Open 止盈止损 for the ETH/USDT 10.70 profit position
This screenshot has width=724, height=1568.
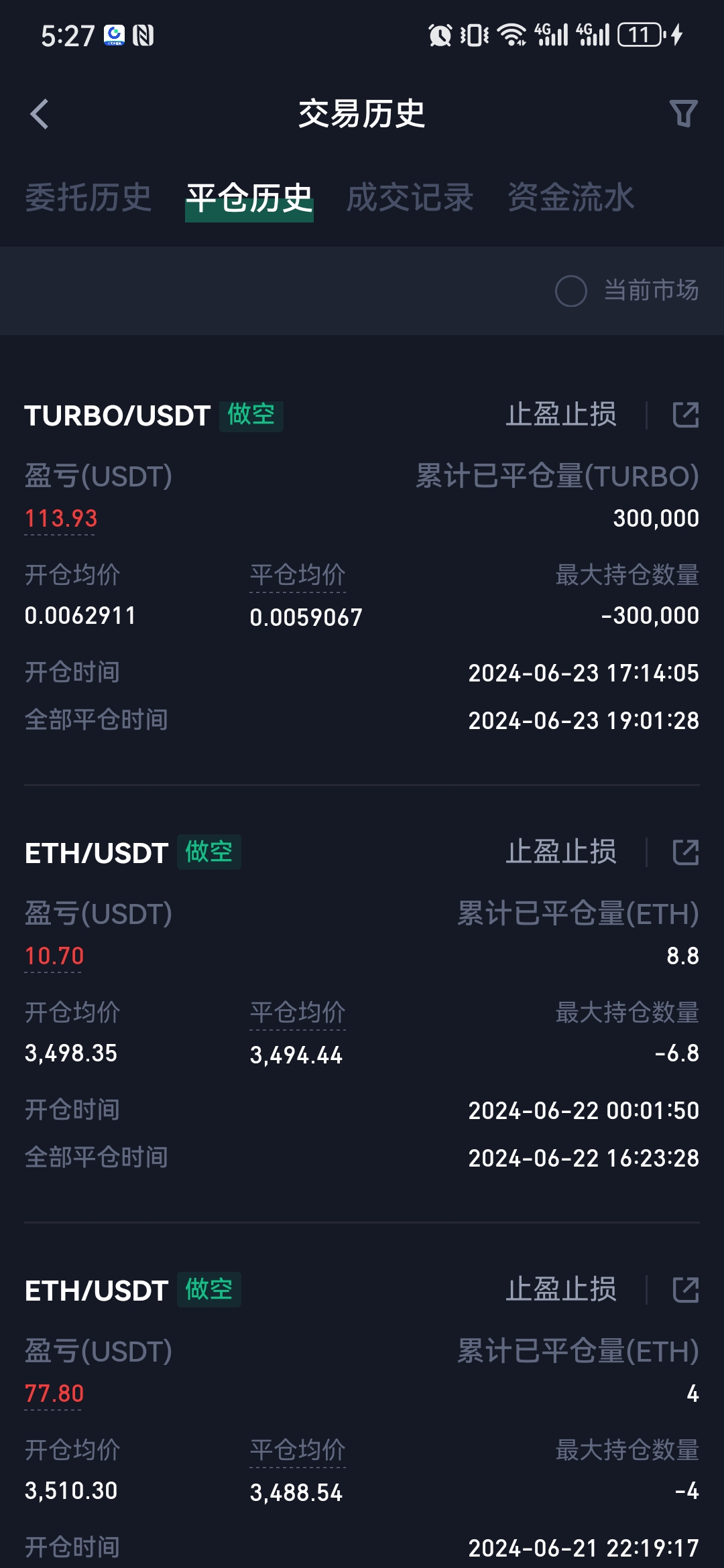[561, 852]
